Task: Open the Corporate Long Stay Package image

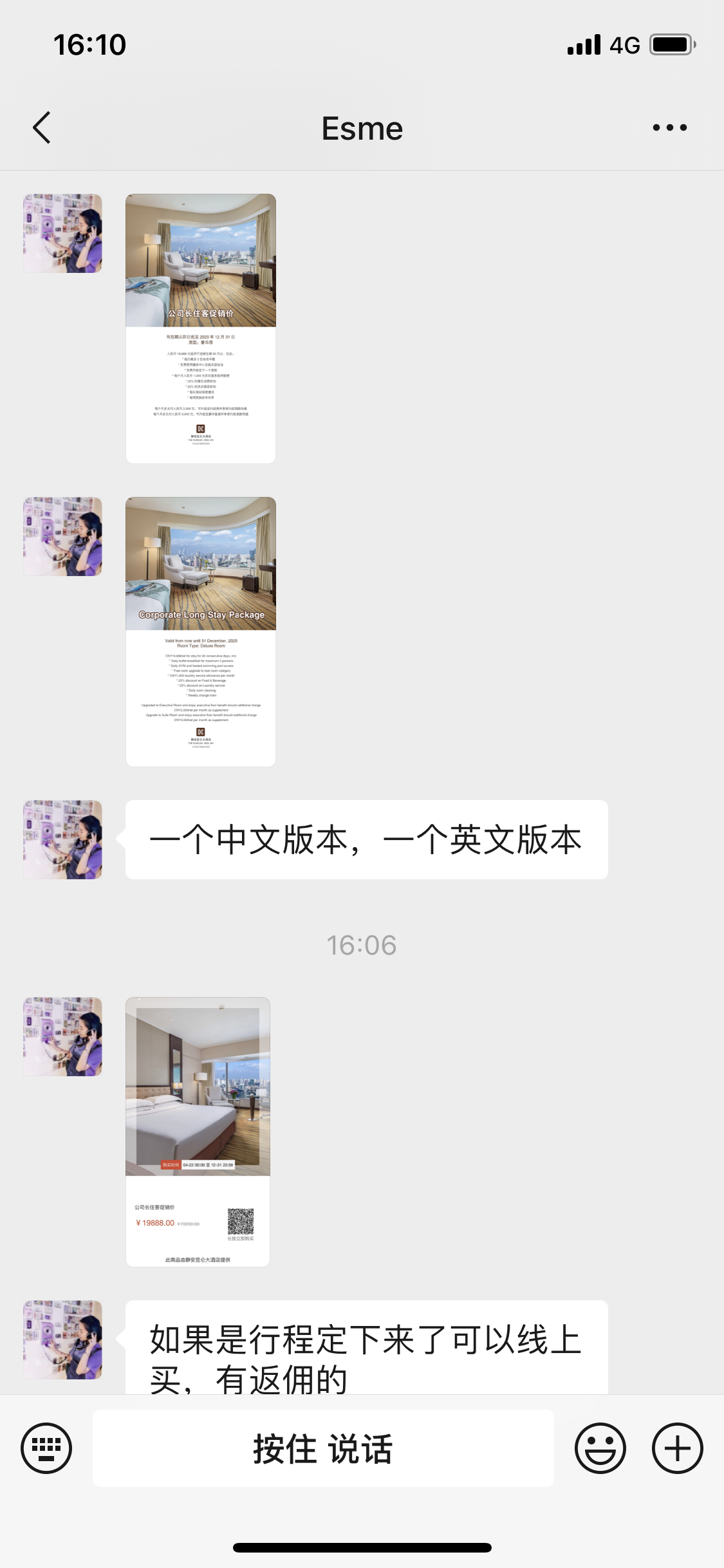Action: pos(201,631)
